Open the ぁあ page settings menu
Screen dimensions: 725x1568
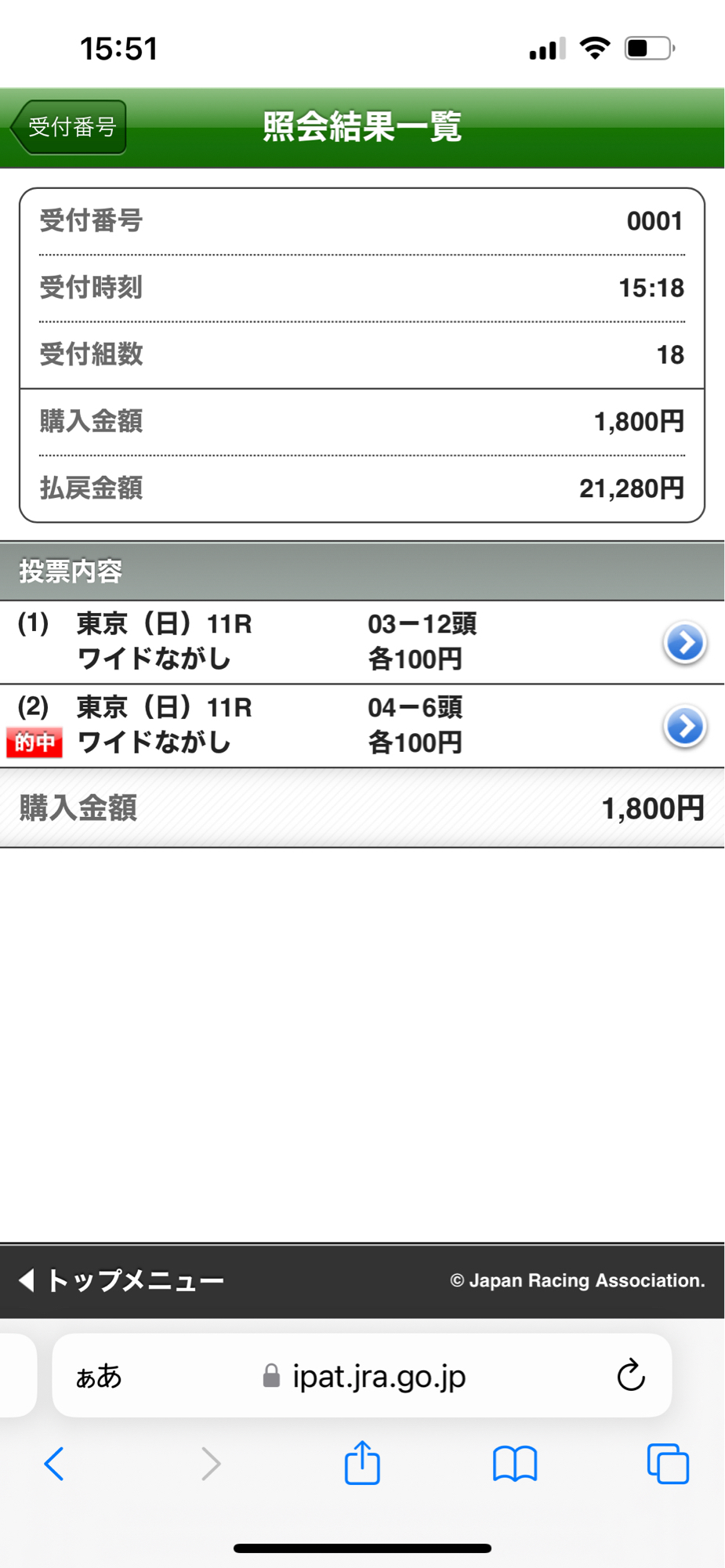click(99, 1376)
